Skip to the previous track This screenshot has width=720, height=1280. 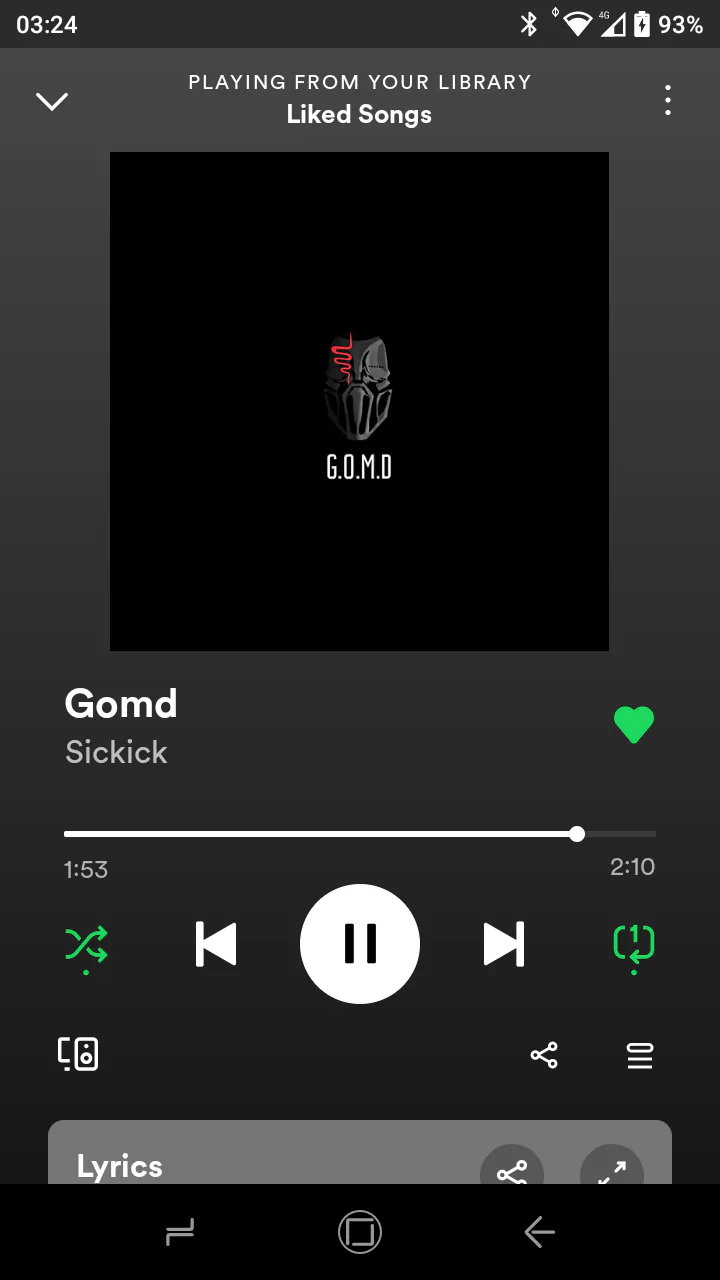216,944
